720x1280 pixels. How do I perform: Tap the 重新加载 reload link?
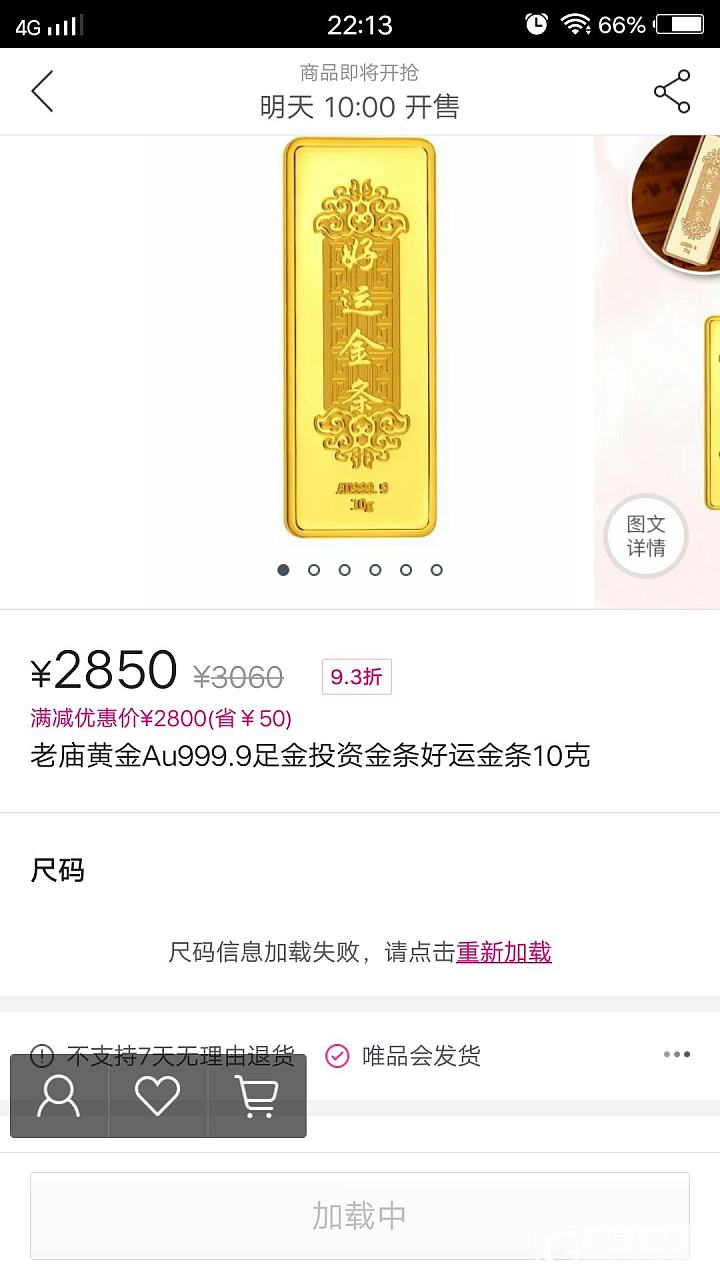[504, 952]
